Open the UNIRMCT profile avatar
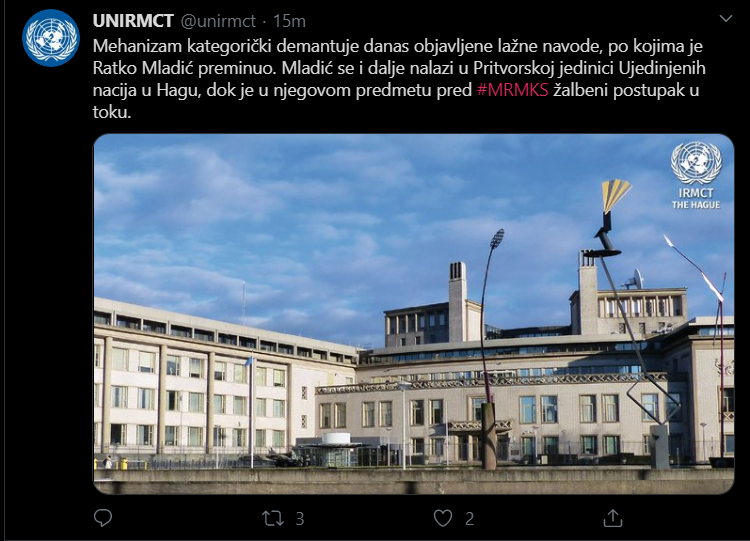The width and height of the screenshot is (750, 541). tap(50, 38)
